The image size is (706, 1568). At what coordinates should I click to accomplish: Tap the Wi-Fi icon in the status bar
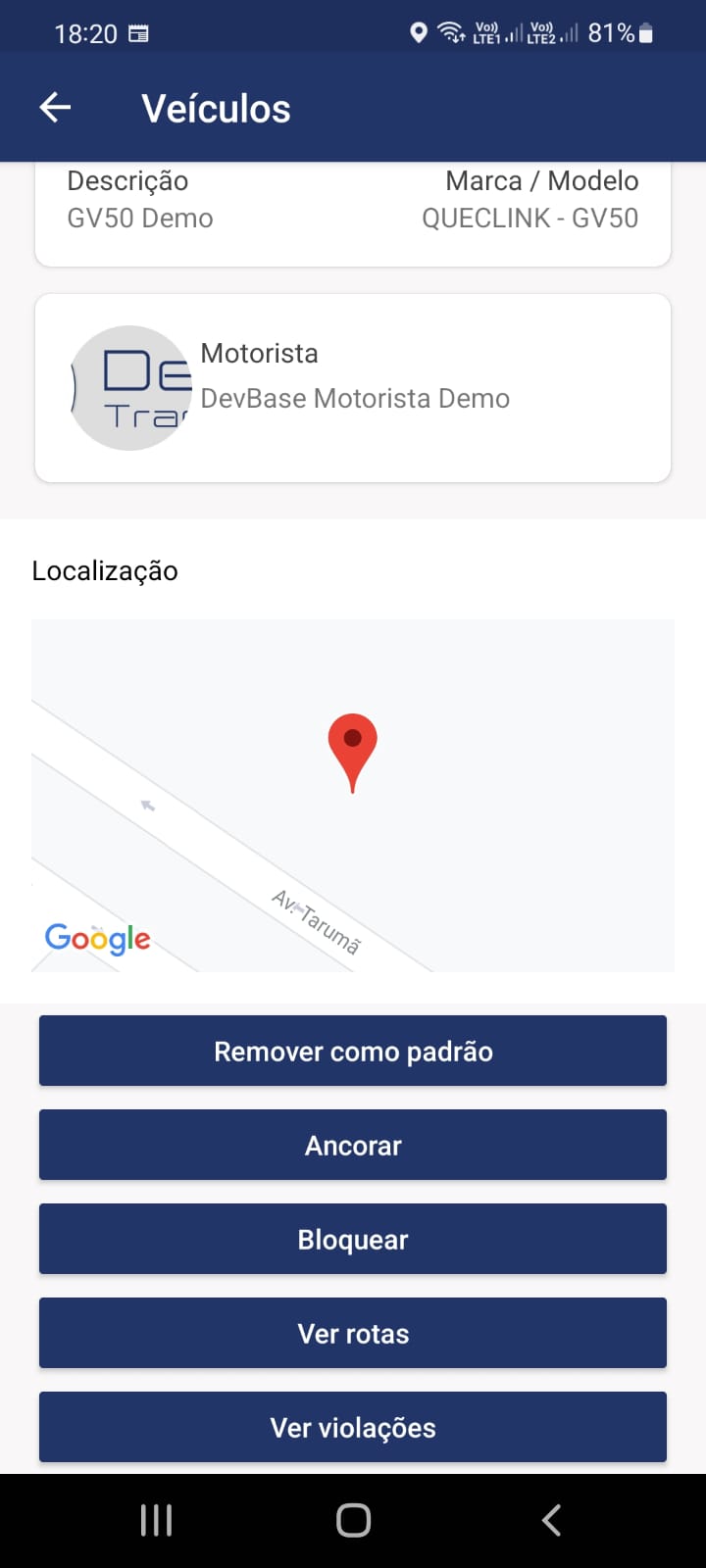[x=449, y=32]
